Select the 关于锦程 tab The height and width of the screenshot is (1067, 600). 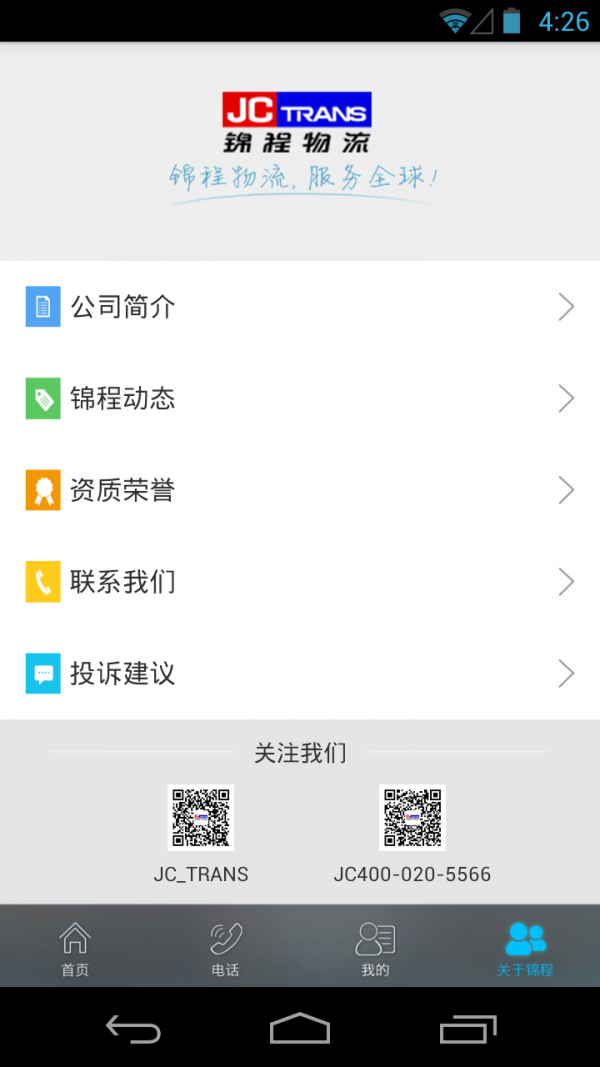pos(525,947)
